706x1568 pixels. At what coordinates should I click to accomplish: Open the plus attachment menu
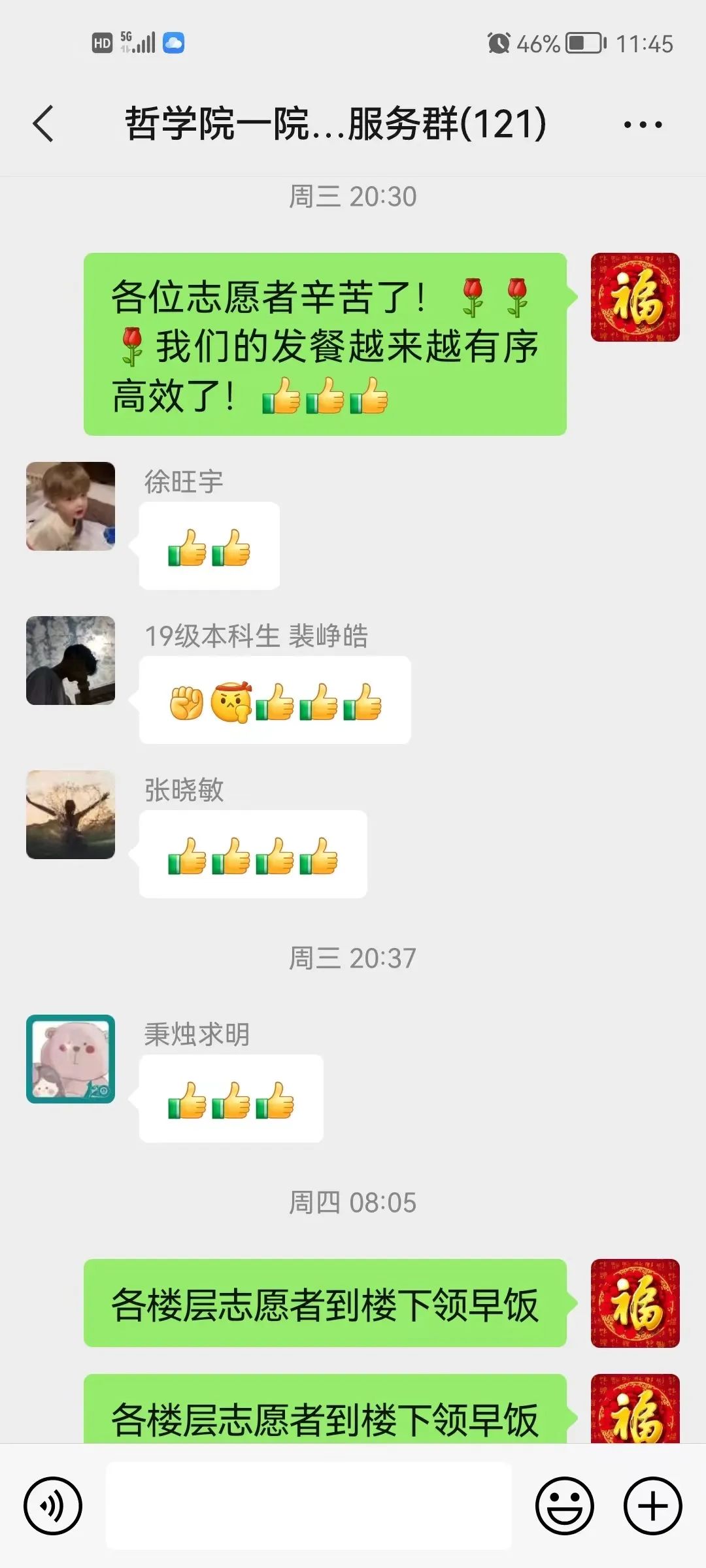pos(652,1505)
